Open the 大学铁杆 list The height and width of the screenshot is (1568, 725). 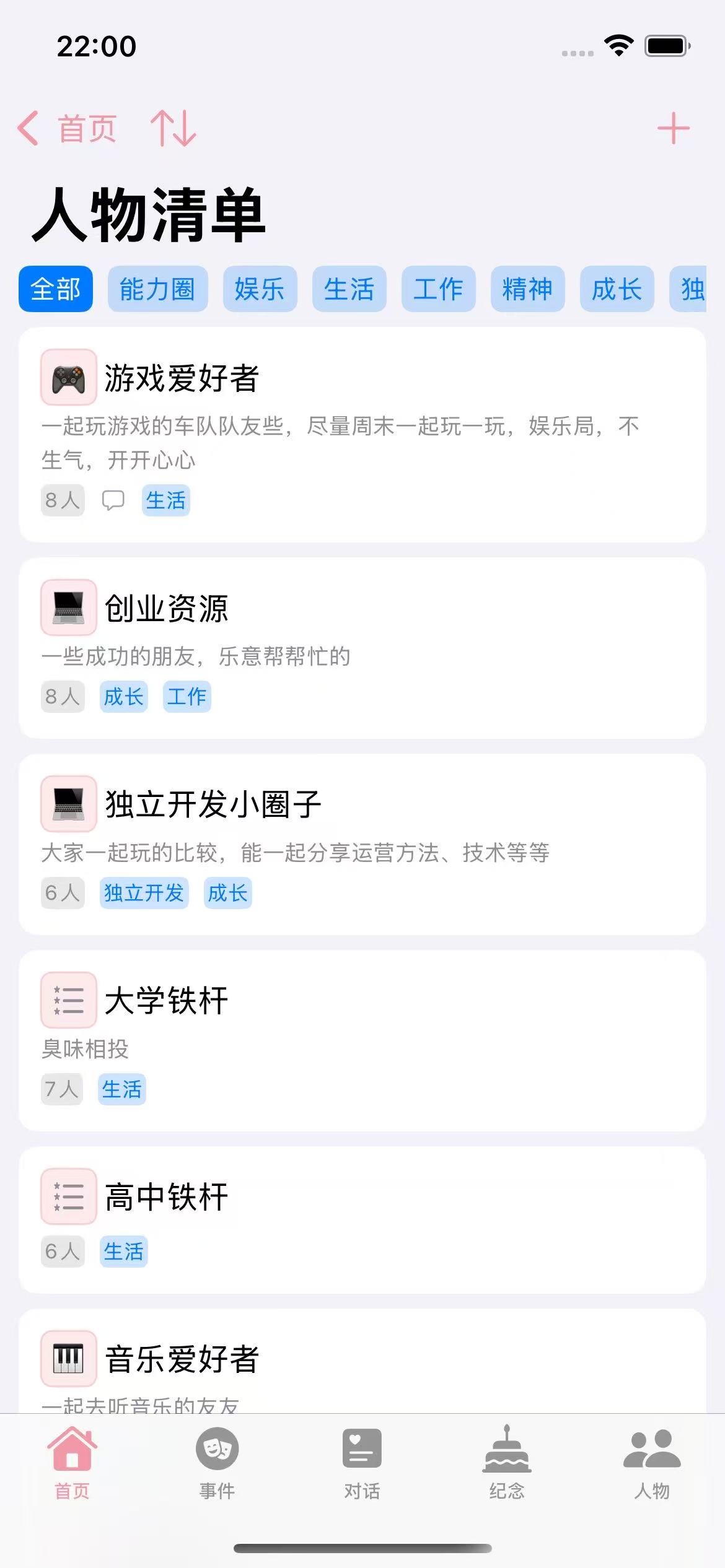pos(362,1040)
